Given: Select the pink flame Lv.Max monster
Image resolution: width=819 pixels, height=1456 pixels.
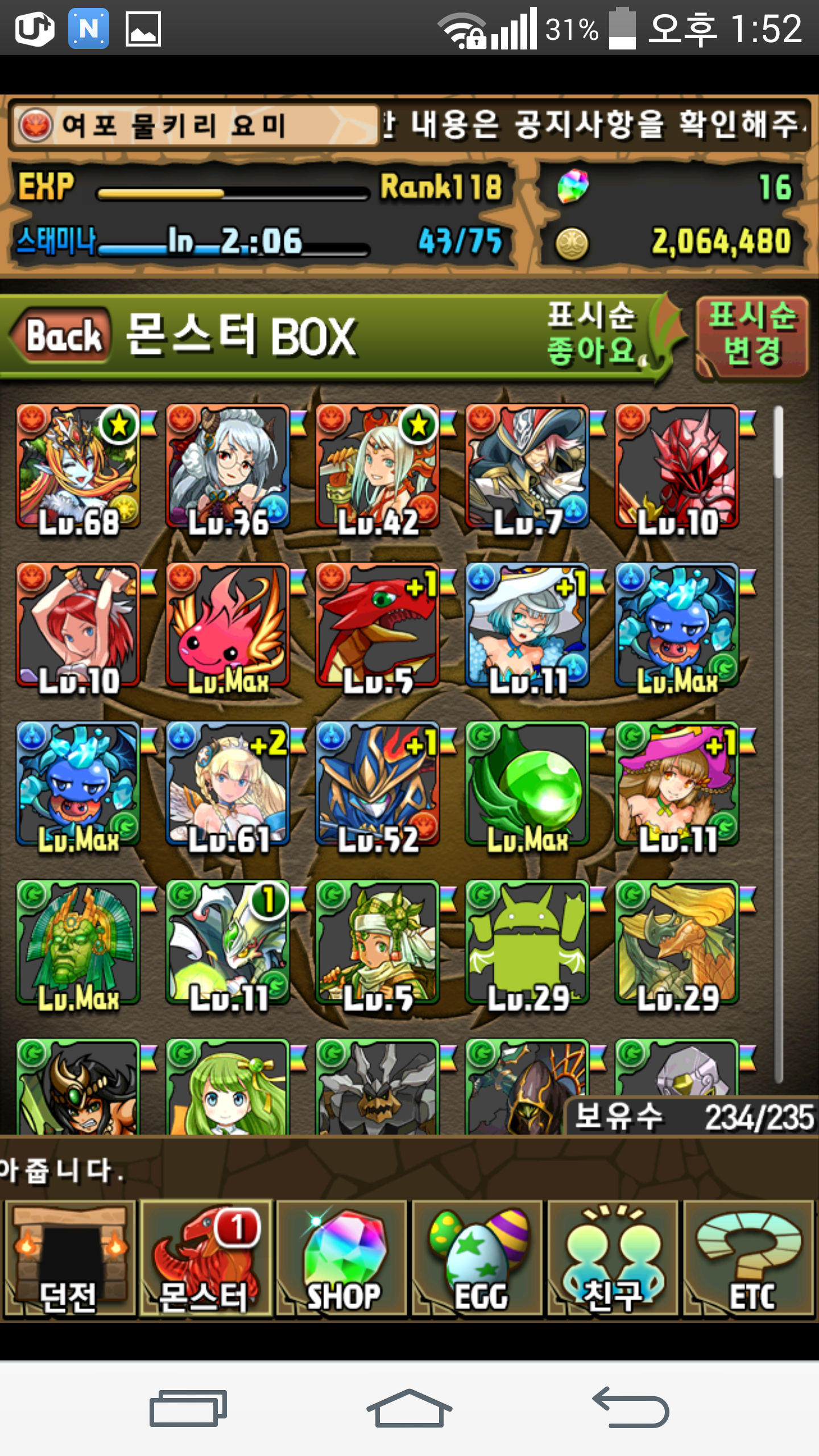Looking at the screenshot, I should click(x=228, y=626).
